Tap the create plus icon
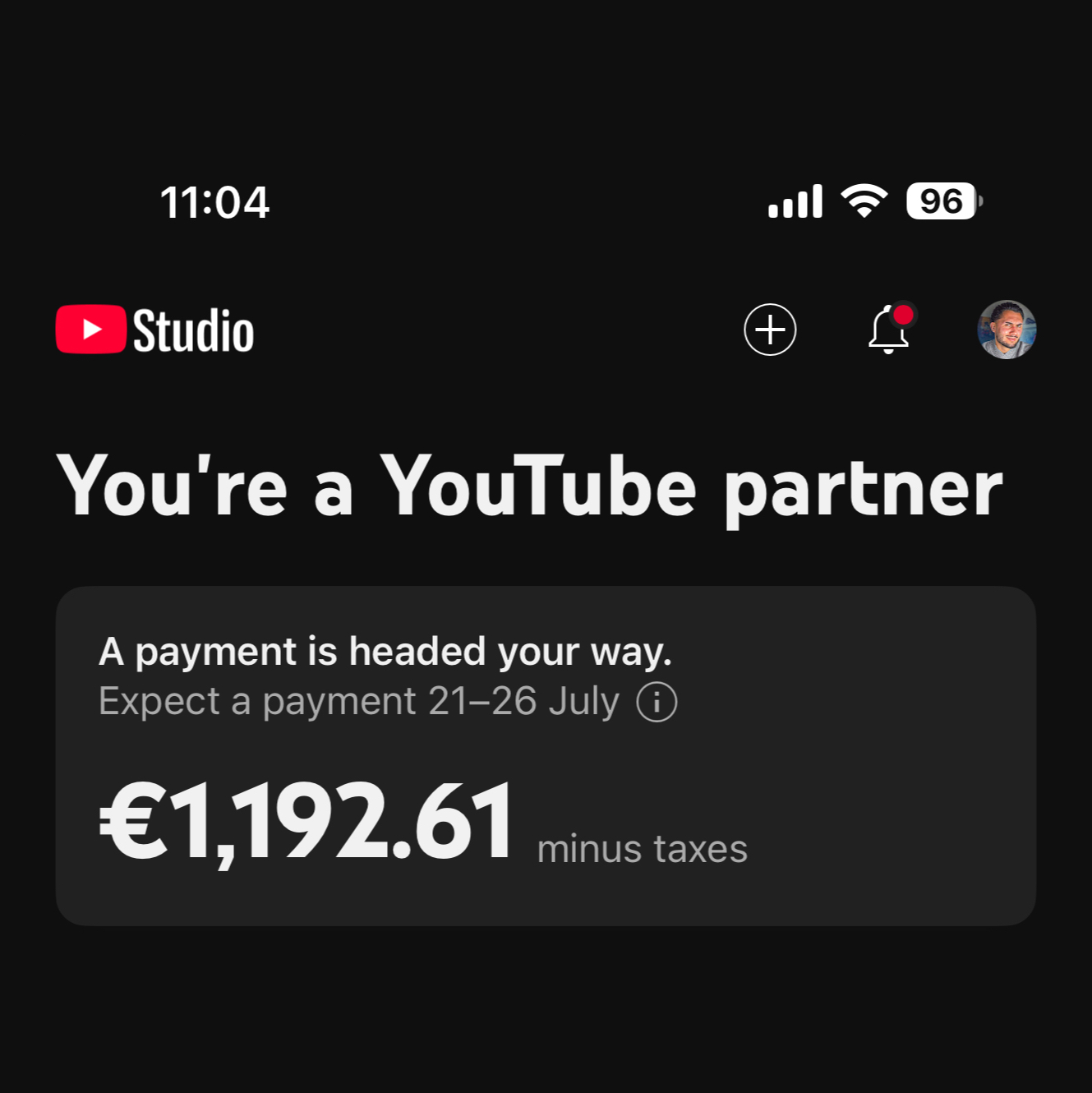This screenshot has width=1092, height=1093. (770, 330)
